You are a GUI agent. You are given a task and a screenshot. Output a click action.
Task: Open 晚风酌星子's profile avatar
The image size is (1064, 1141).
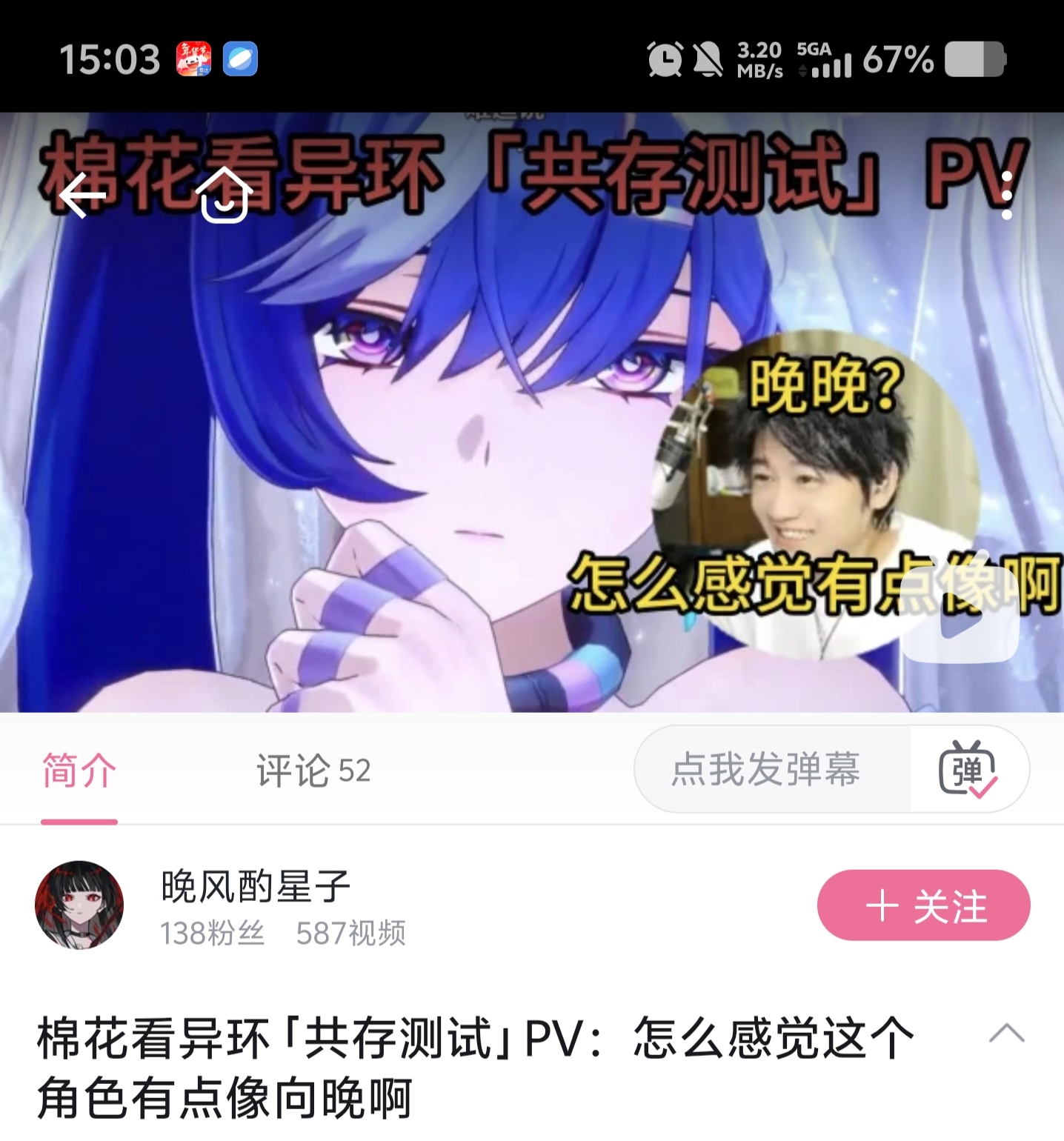(x=79, y=905)
